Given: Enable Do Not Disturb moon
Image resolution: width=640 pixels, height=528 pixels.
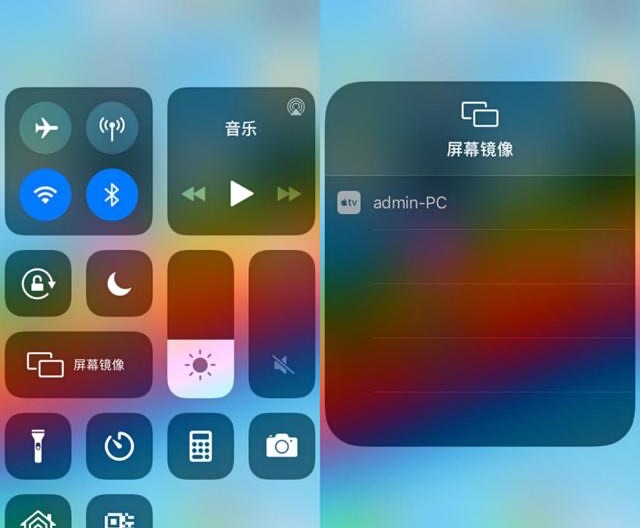Looking at the screenshot, I should [119, 283].
